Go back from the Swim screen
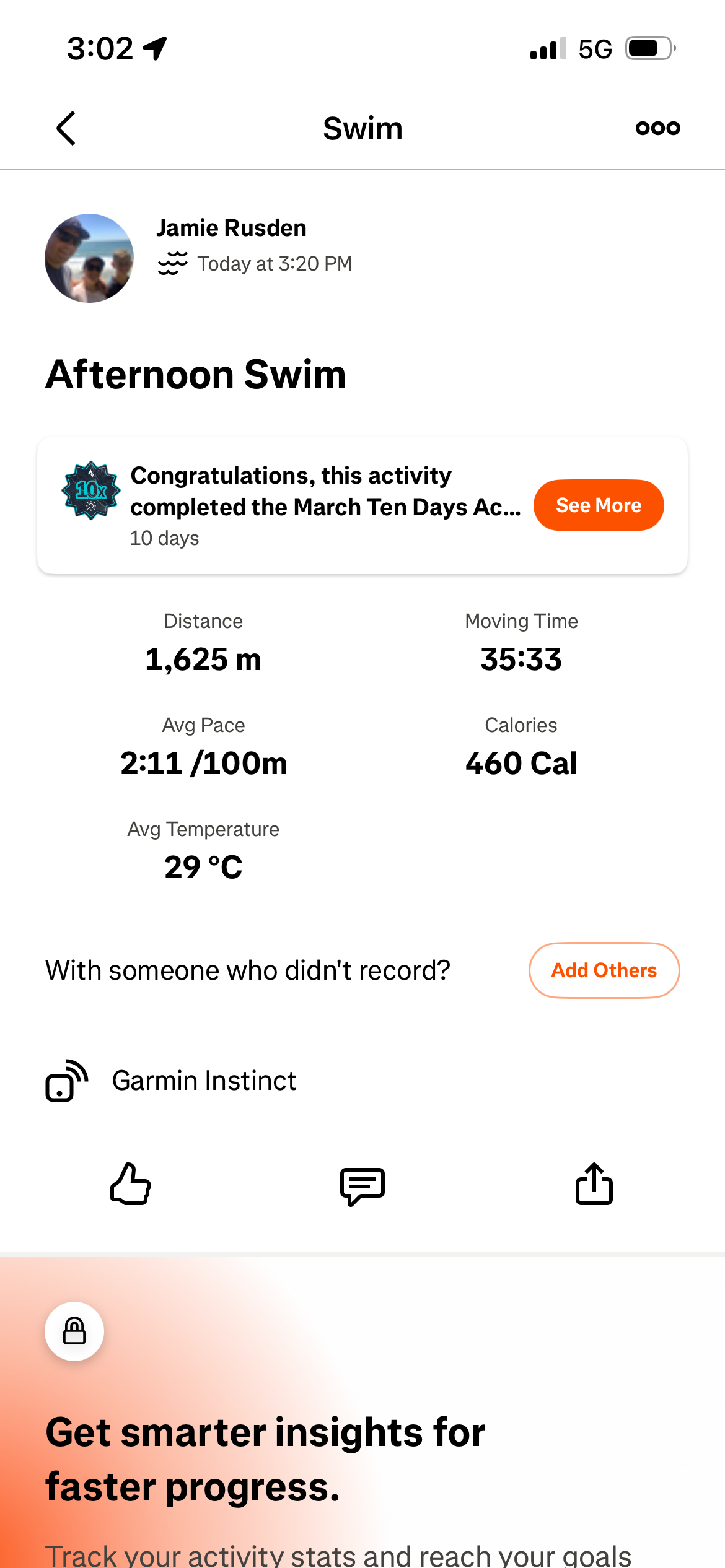Screen dimensions: 725x1568 66,128
